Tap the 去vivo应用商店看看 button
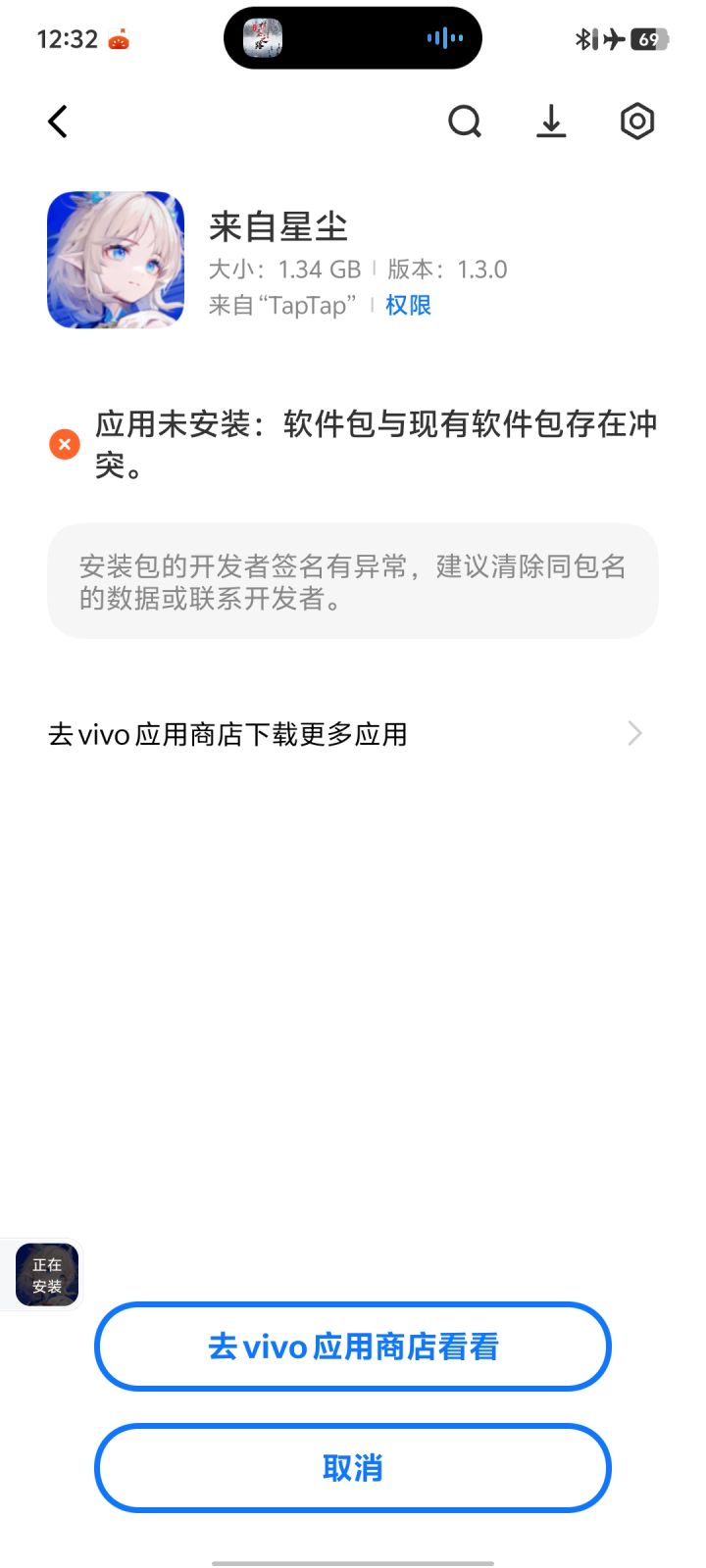Viewport: 706px width, 1568px height. 352,1347
